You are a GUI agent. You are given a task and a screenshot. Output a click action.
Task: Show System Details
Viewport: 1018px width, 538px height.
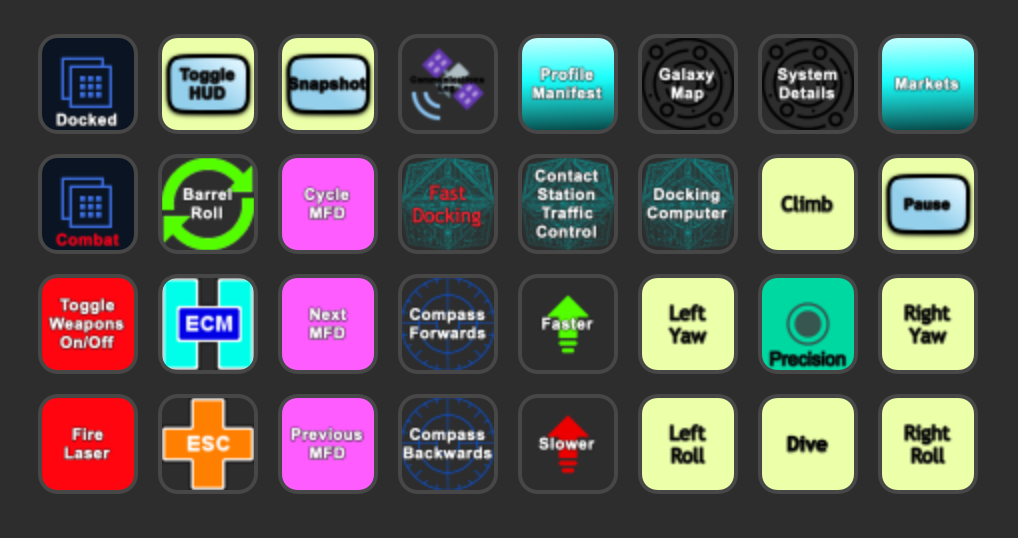[x=808, y=84]
